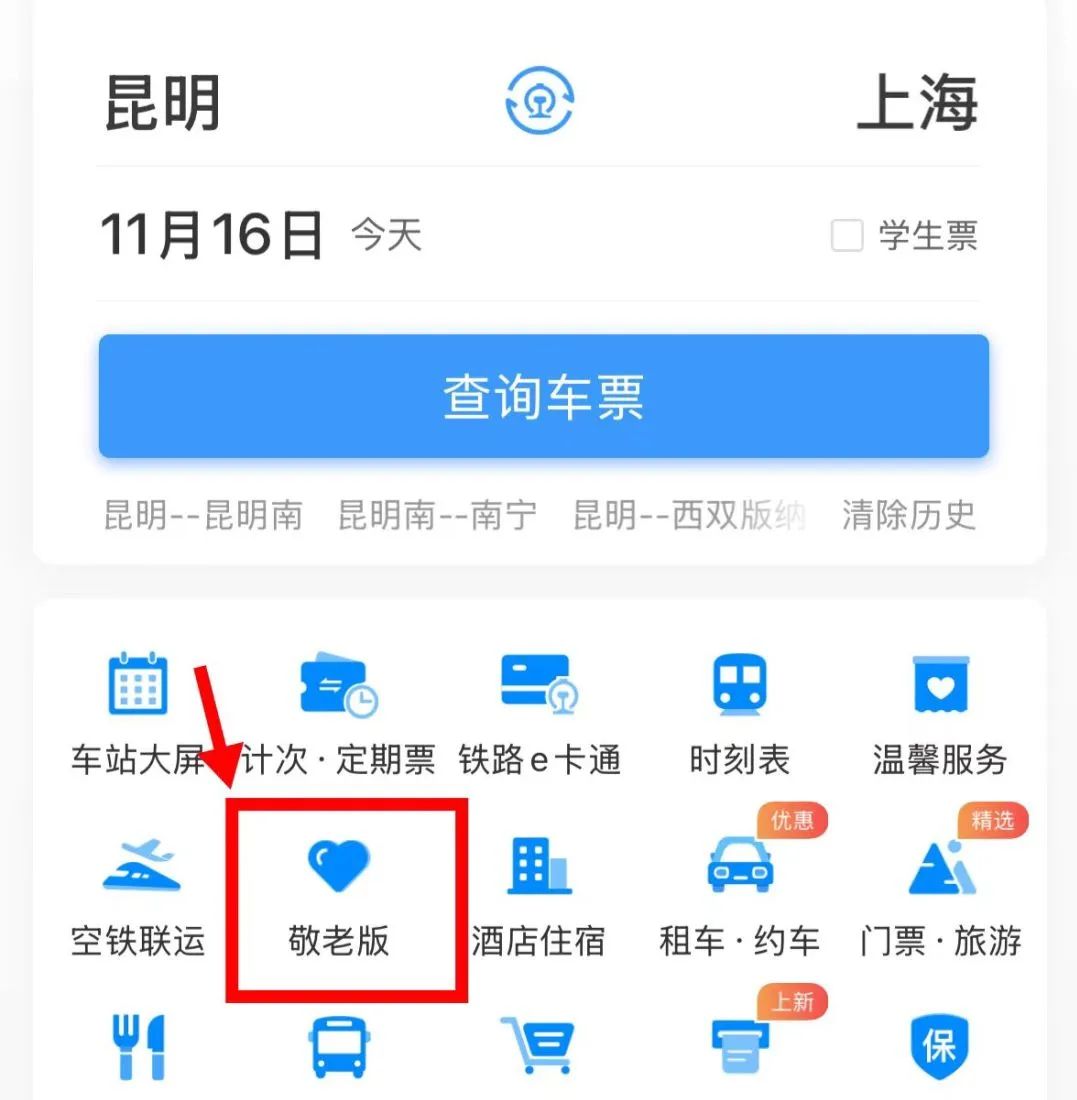1077x1100 pixels.
Task: Select history route 昆明--昆明南
Action: (203, 515)
